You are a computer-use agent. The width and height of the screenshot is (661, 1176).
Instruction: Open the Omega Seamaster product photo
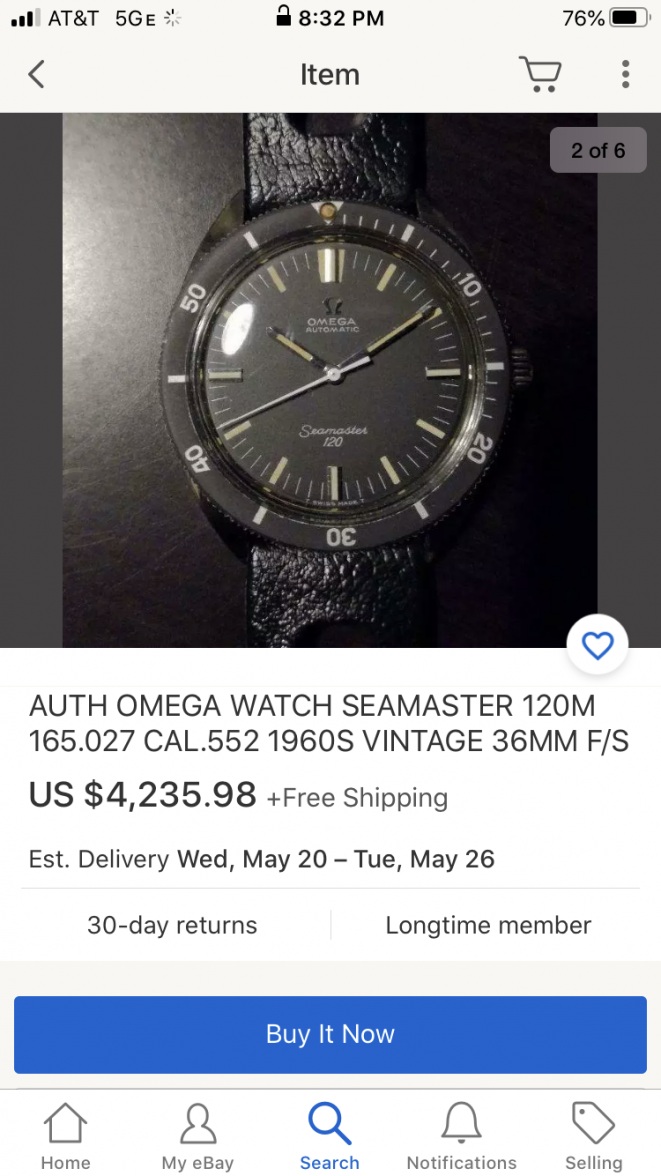[330, 380]
